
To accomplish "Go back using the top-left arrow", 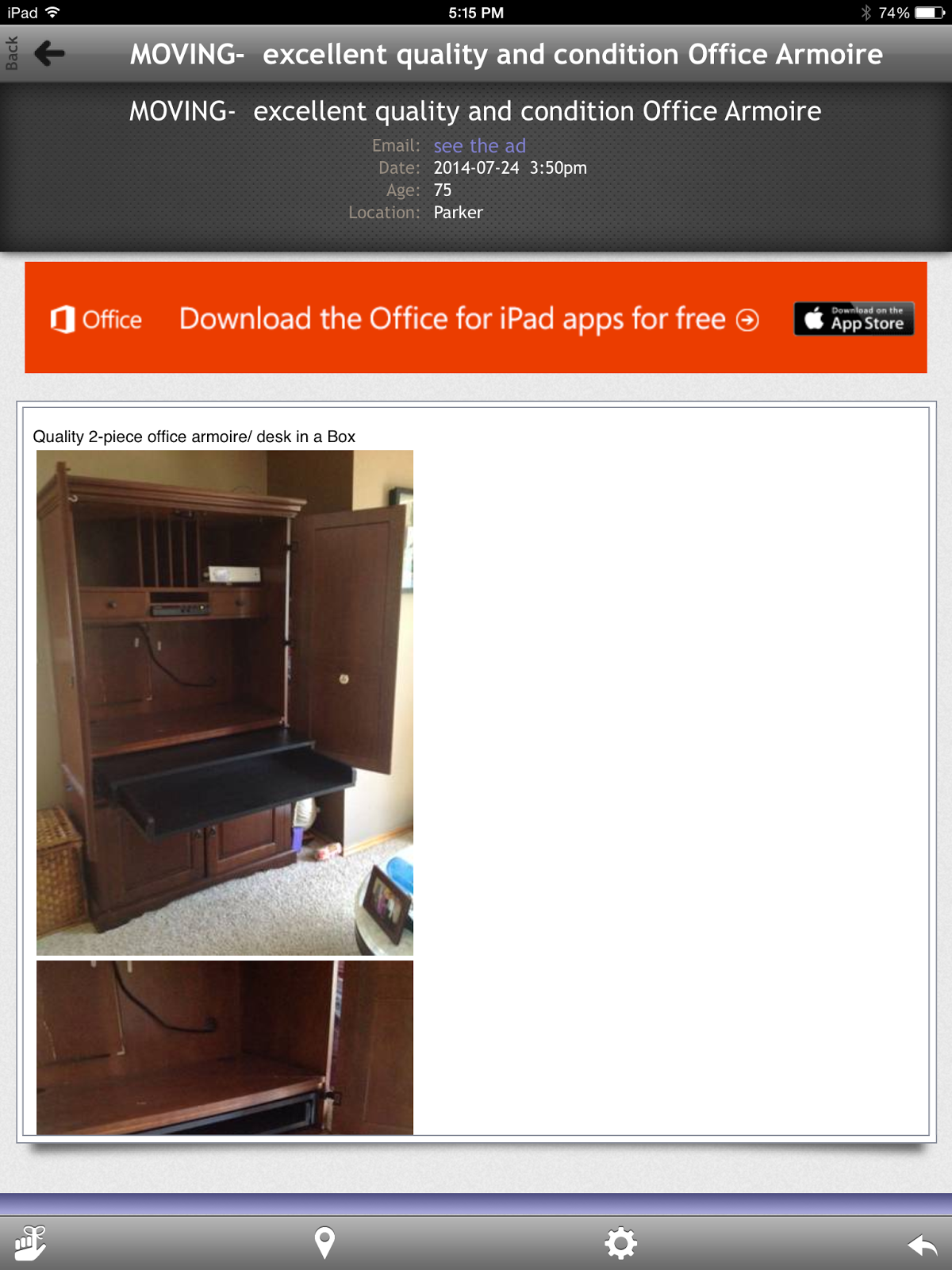I will click(x=49, y=54).
